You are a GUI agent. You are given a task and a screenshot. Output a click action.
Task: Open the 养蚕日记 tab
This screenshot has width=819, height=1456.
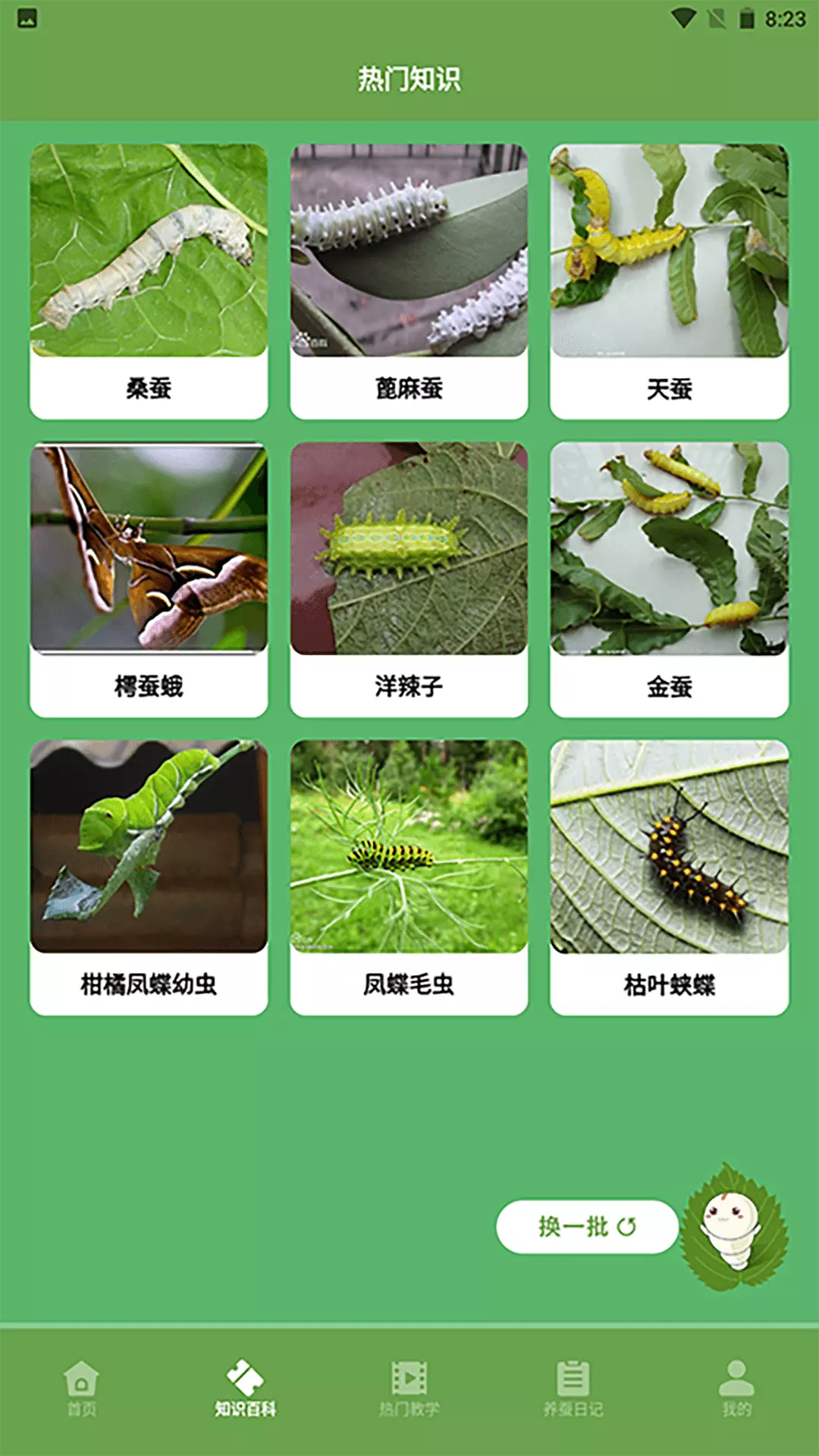(573, 1389)
